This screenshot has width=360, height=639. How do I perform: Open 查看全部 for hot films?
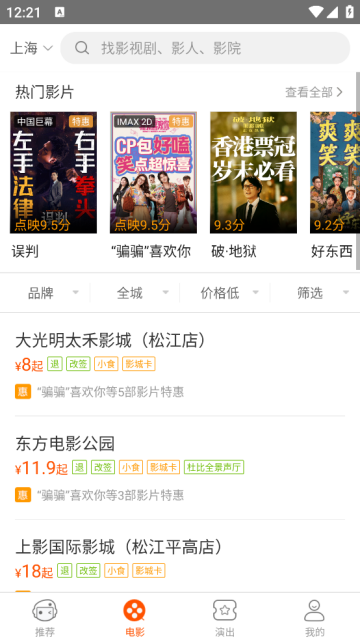(314, 92)
